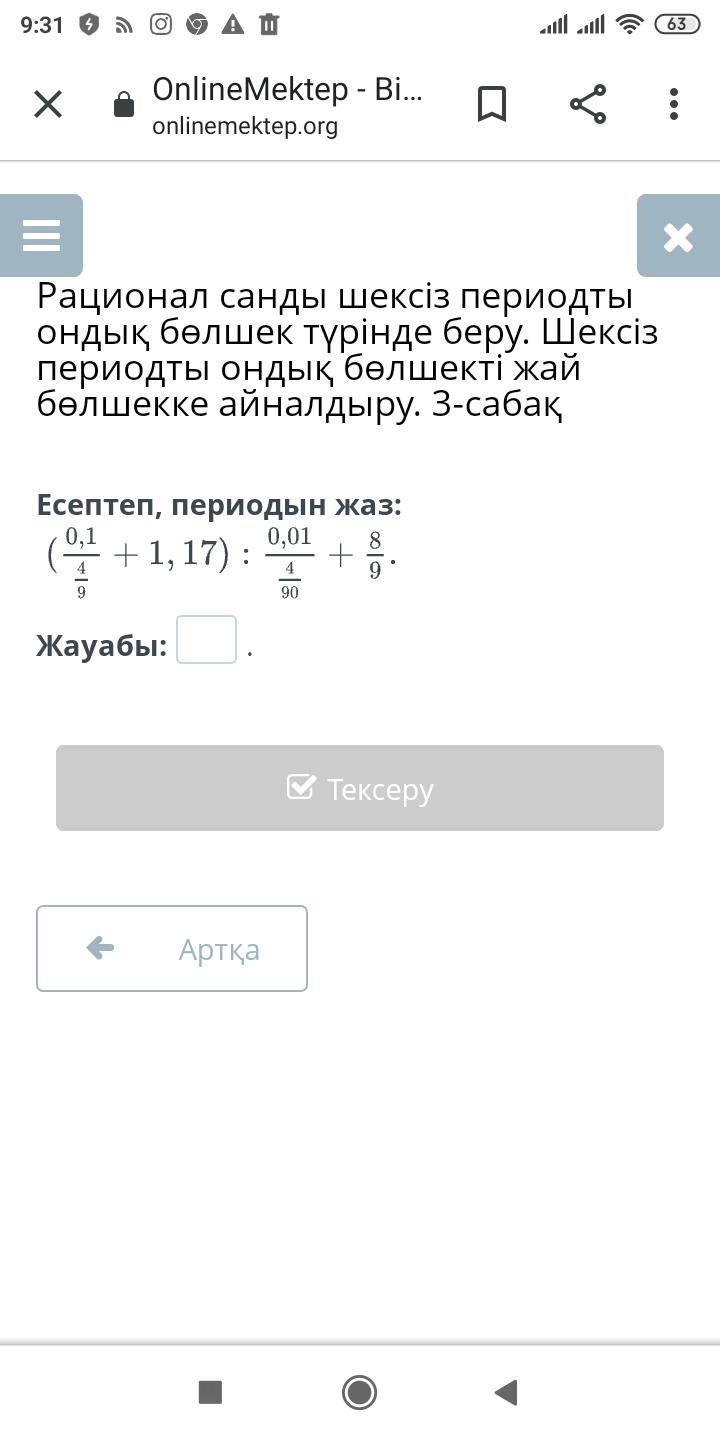The width and height of the screenshot is (720, 1440).
Task: Open recent apps from navigation bar
Action: coord(210,1392)
